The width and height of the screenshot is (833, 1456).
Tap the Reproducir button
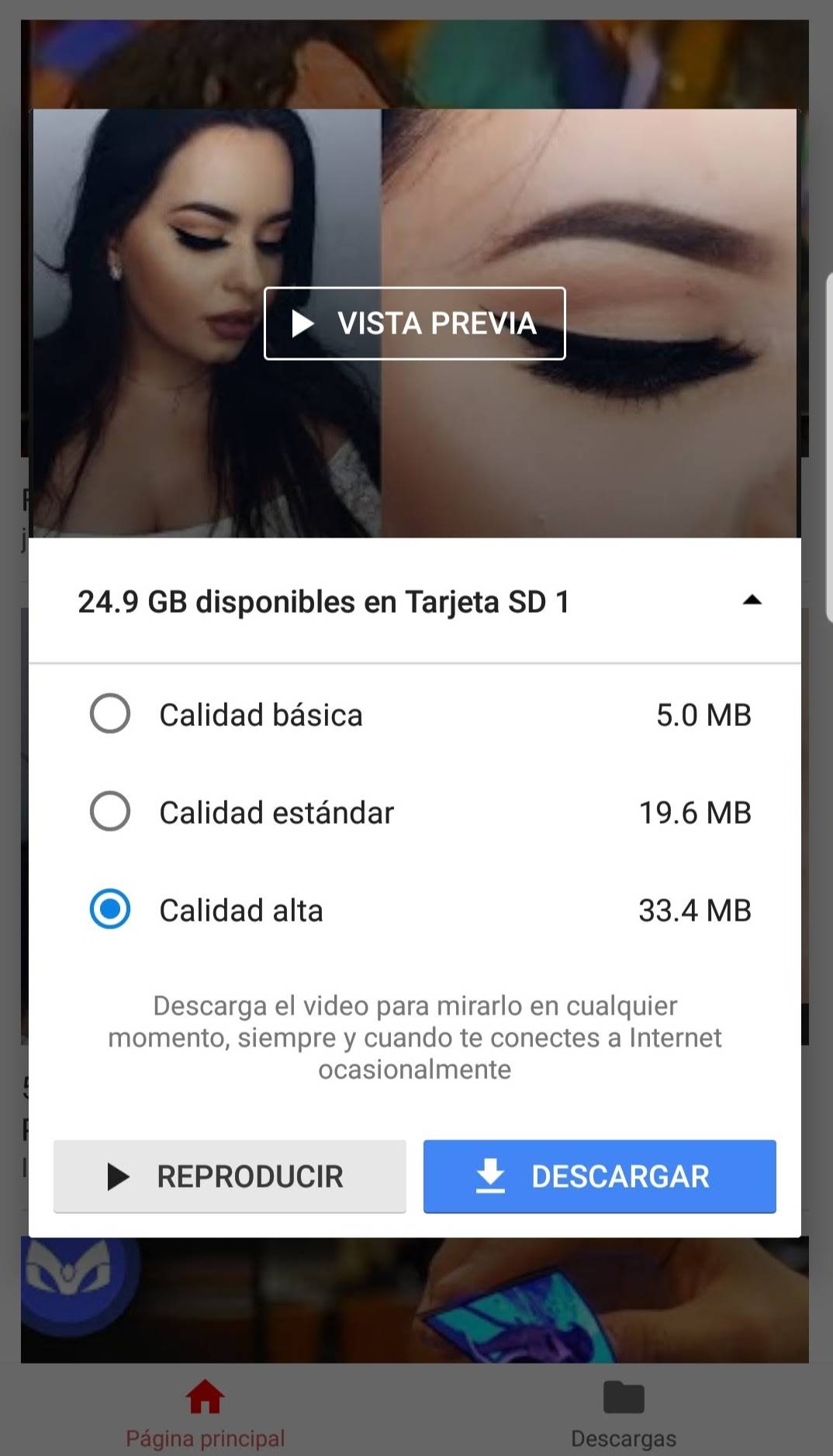click(x=230, y=1176)
